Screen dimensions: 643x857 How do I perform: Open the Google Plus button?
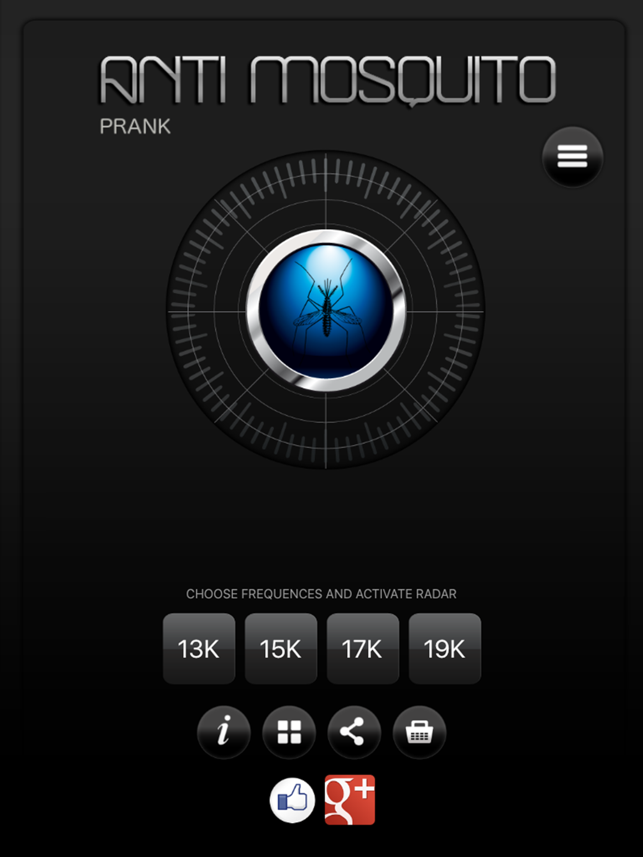coord(350,800)
